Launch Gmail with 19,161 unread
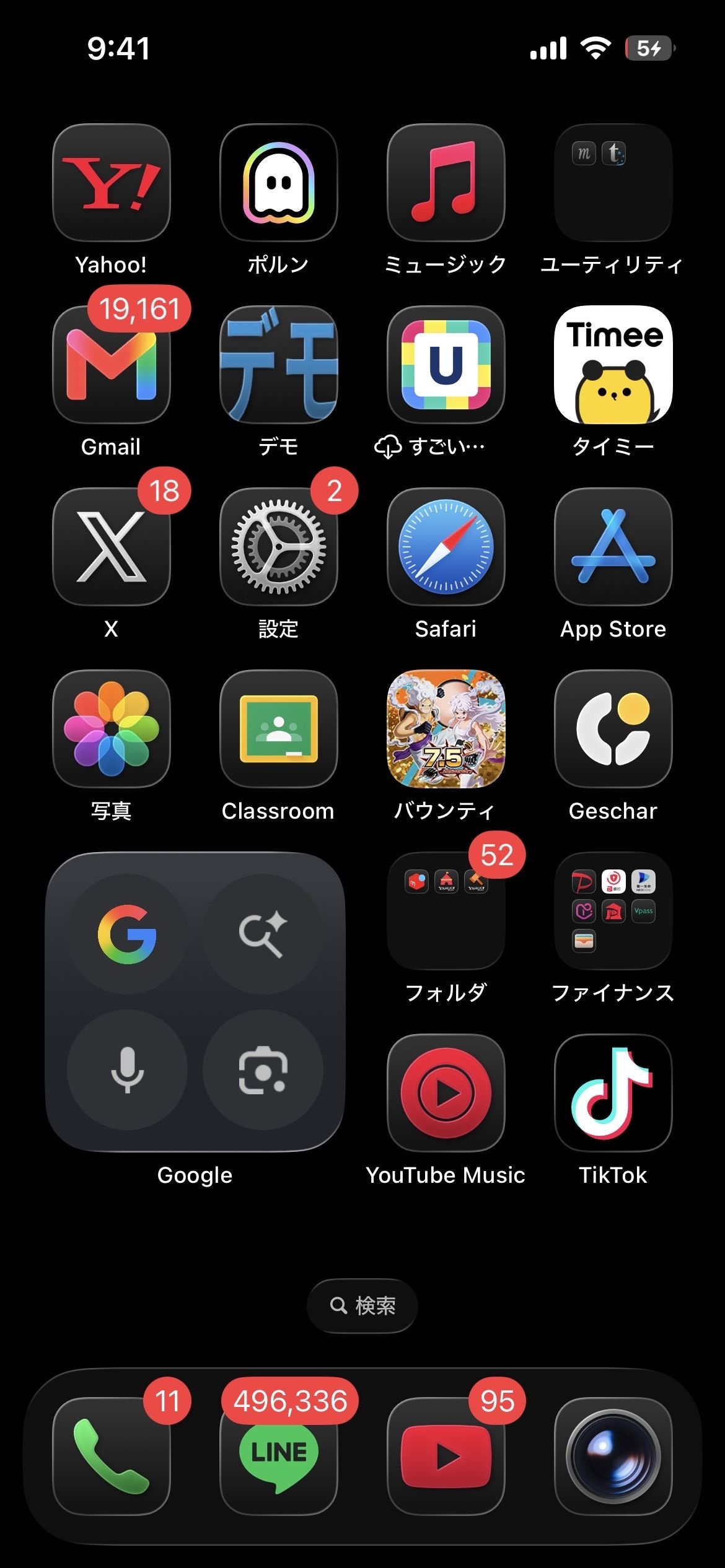Viewport: 725px width, 1568px height. click(x=112, y=364)
